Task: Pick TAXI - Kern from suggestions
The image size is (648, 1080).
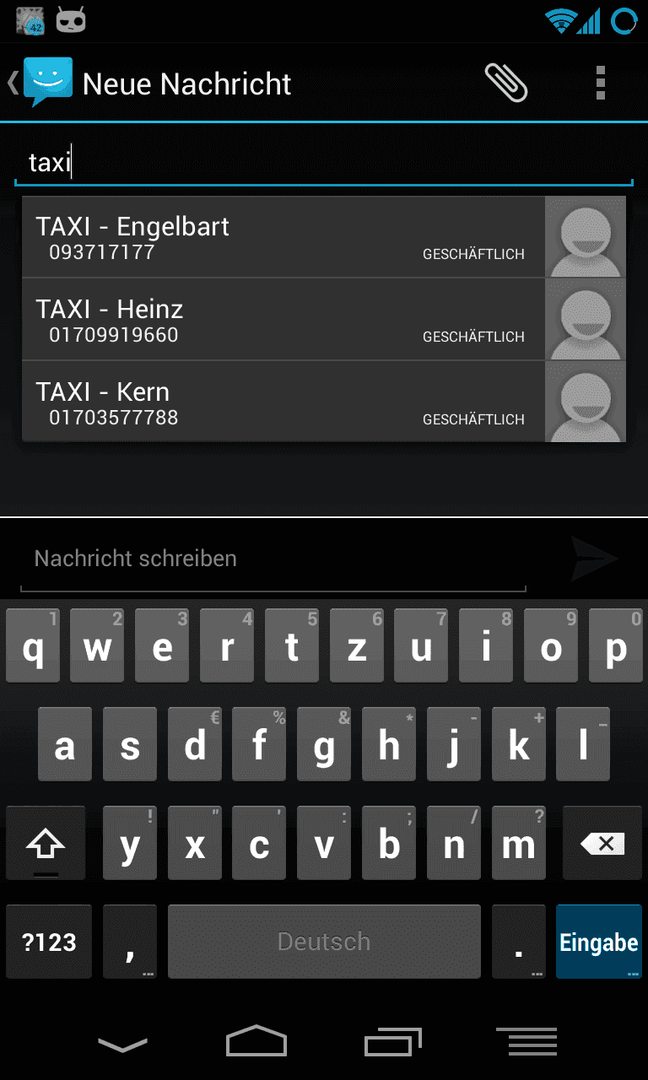Action: coord(324,402)
